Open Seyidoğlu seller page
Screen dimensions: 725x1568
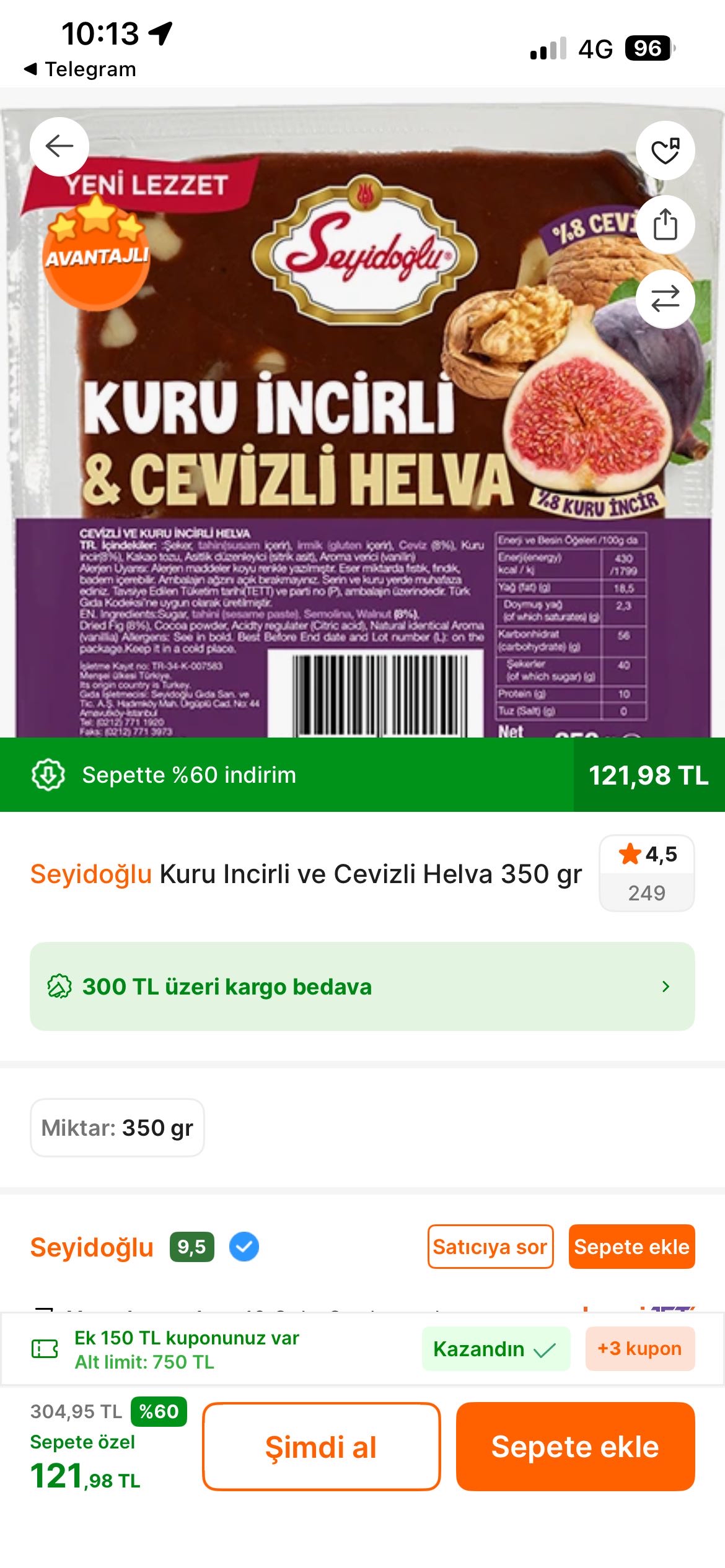click(x=92, y=1247)
